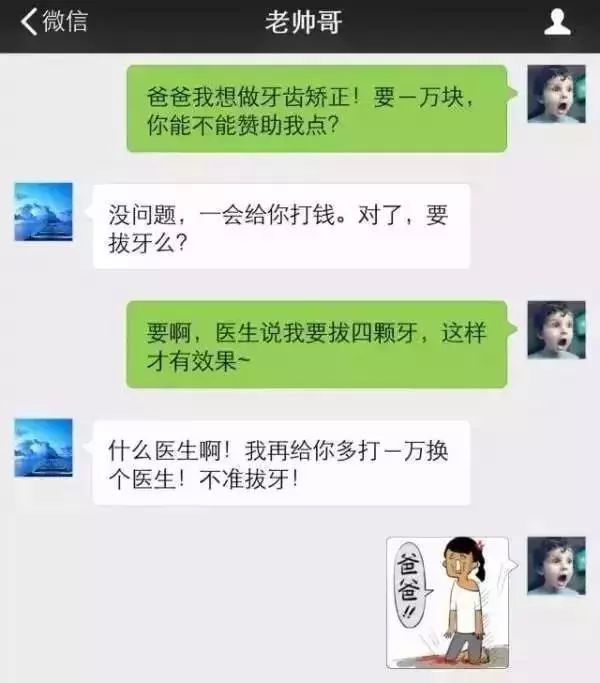Open the 爸爸 cartoon image message

pyautogui.click(x=447, y=601)
